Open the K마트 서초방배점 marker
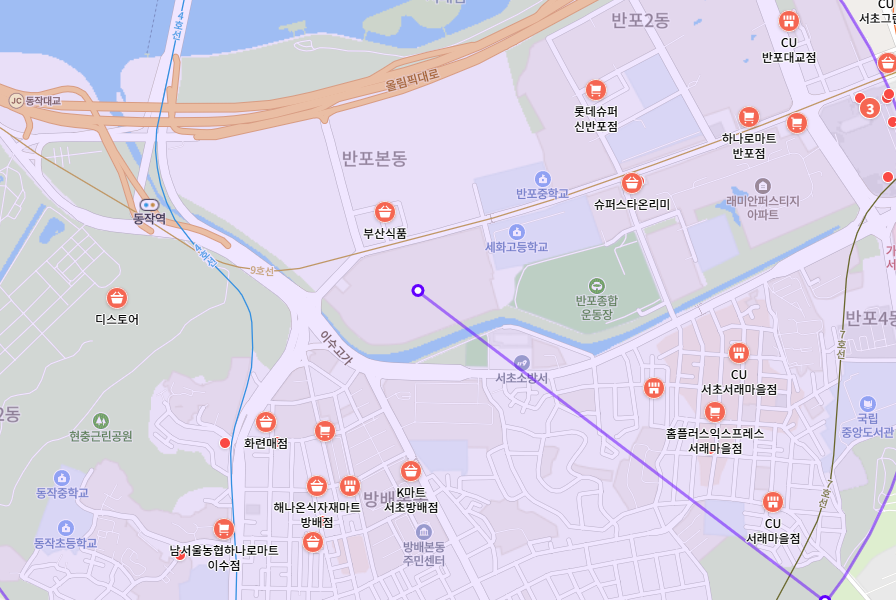The height and width of the screenshot is (600, 896). coord(411,471)
